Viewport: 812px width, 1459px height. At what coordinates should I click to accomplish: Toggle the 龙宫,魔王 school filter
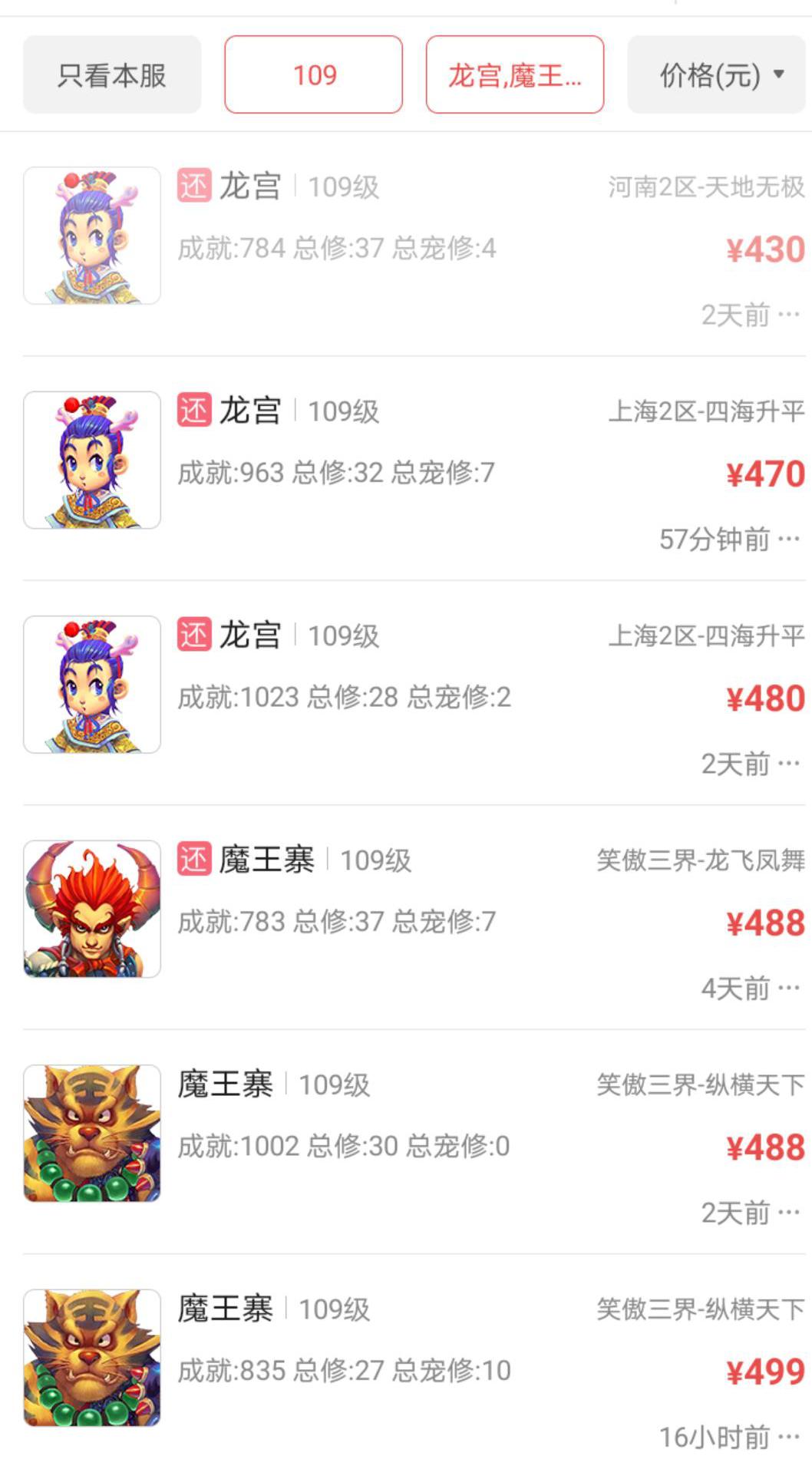point(516,74)
